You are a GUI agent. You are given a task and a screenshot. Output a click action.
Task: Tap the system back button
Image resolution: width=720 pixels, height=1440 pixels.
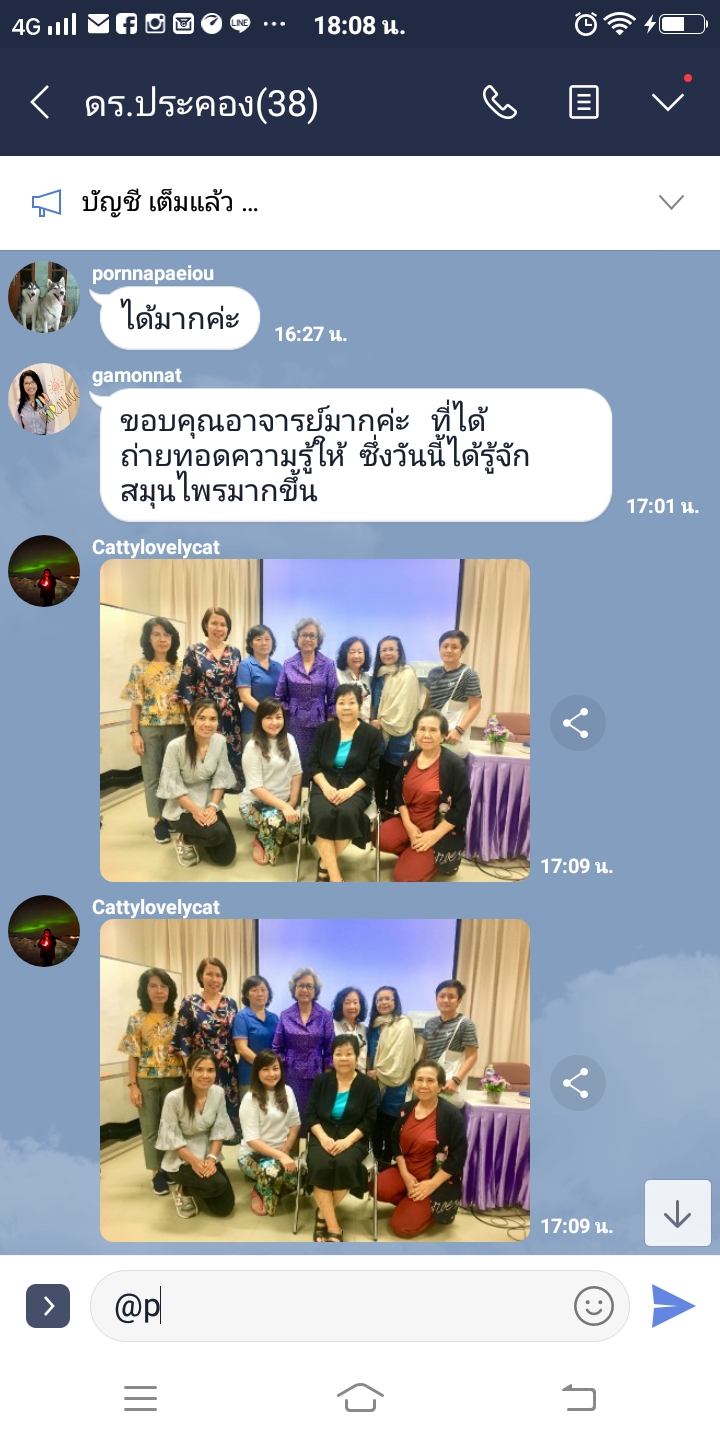(x=579, y=1398)
